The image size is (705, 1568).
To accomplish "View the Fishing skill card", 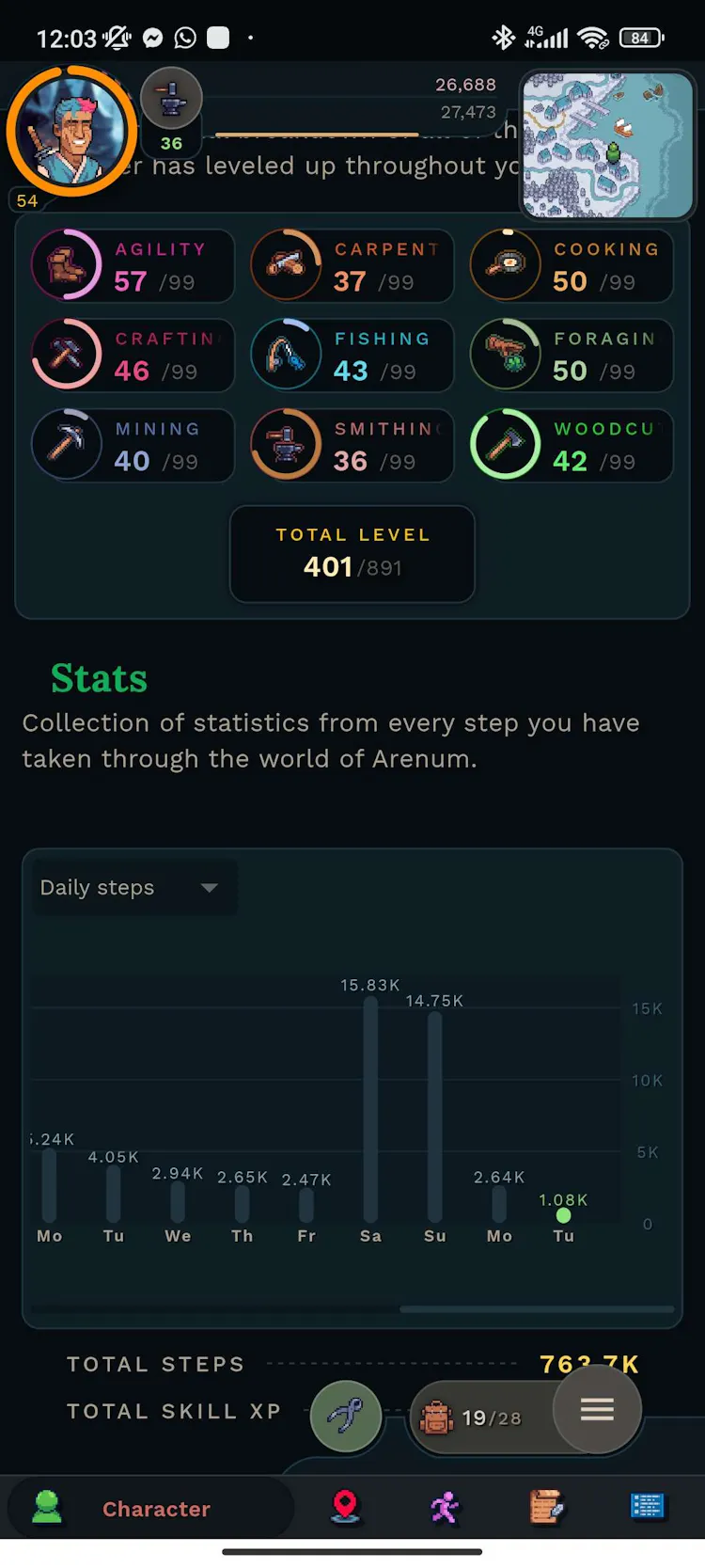I will [352, 356].
